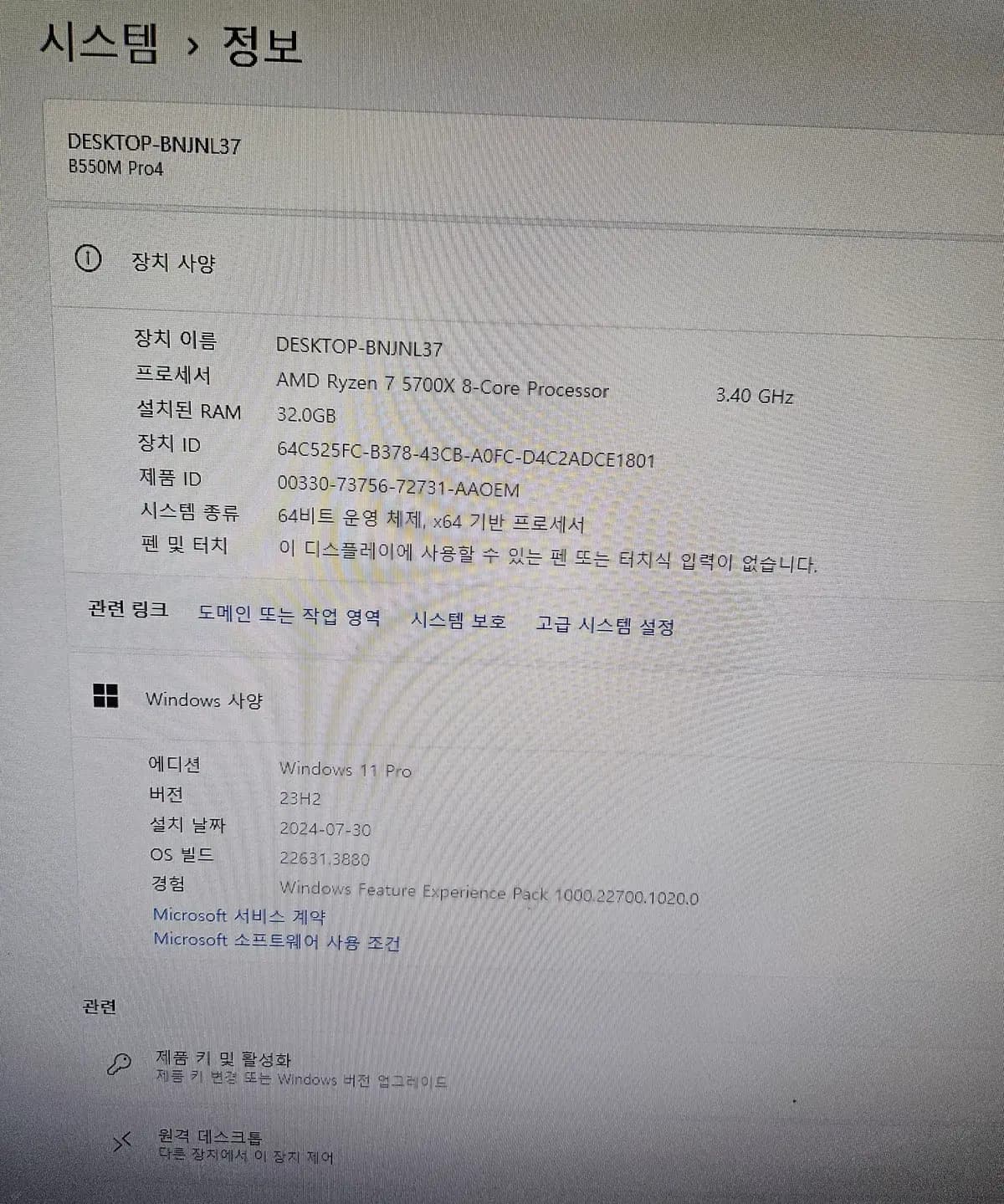Open Microsoft 소프트웨어 사용 조건 link
The height and width of the screenshot is (1204, 1004).
(276, 941)
